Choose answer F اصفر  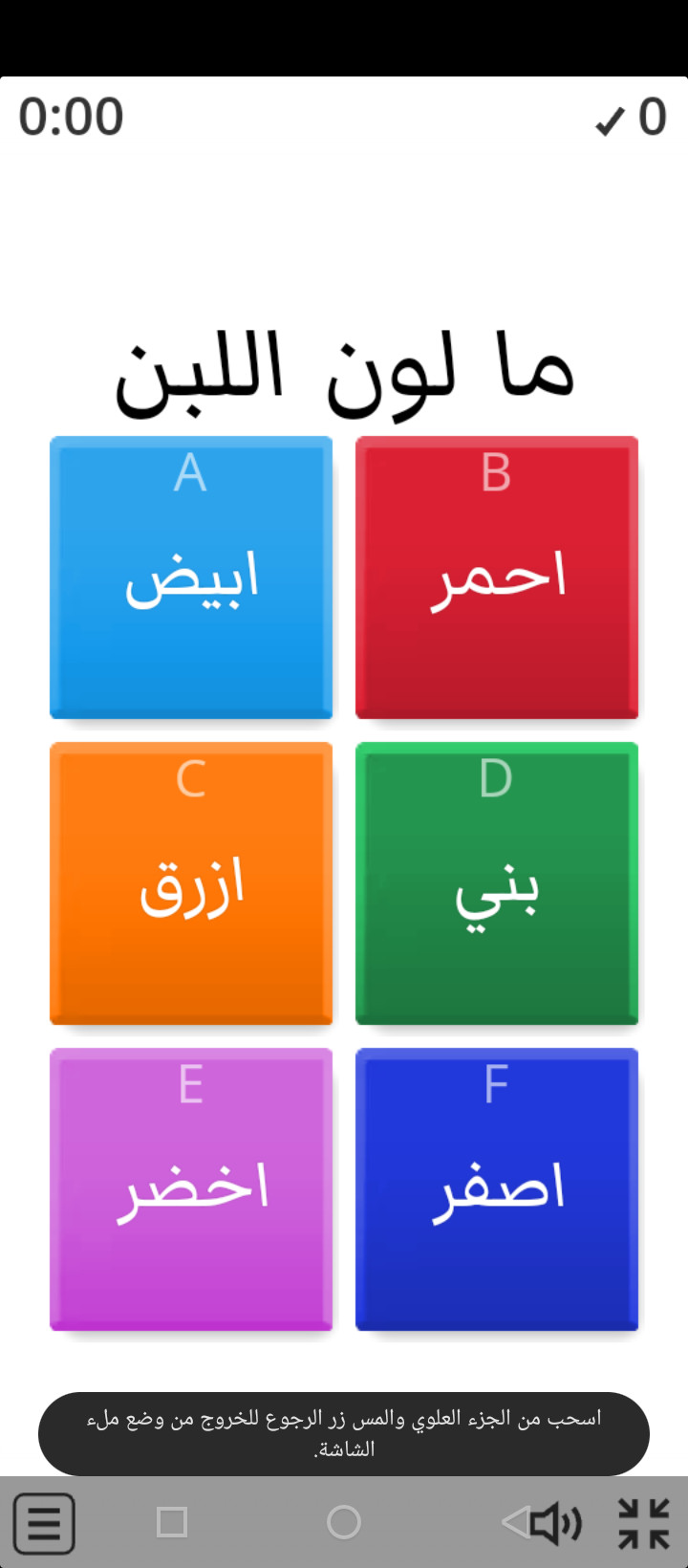click(x=497, y=1189)
